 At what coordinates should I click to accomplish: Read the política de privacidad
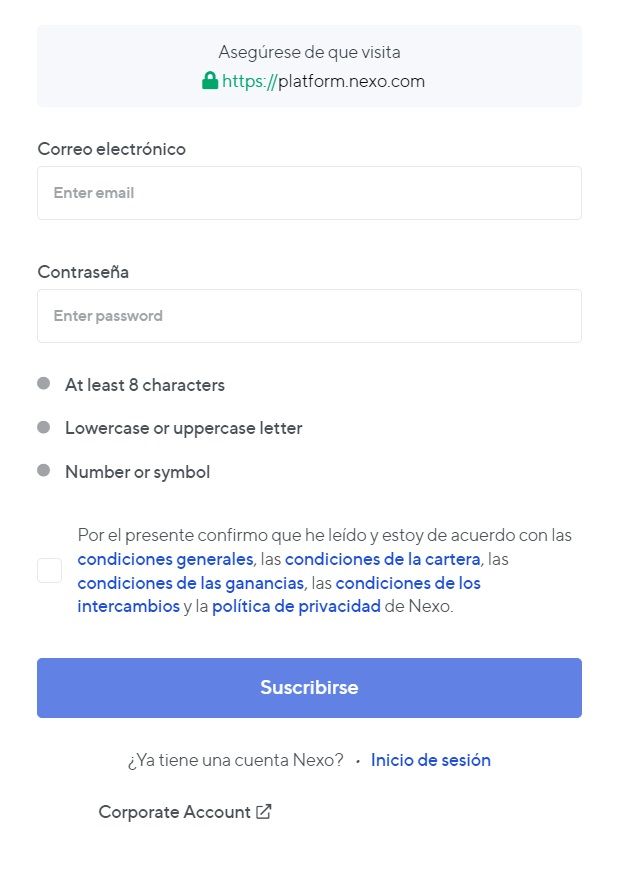(296, 607)
